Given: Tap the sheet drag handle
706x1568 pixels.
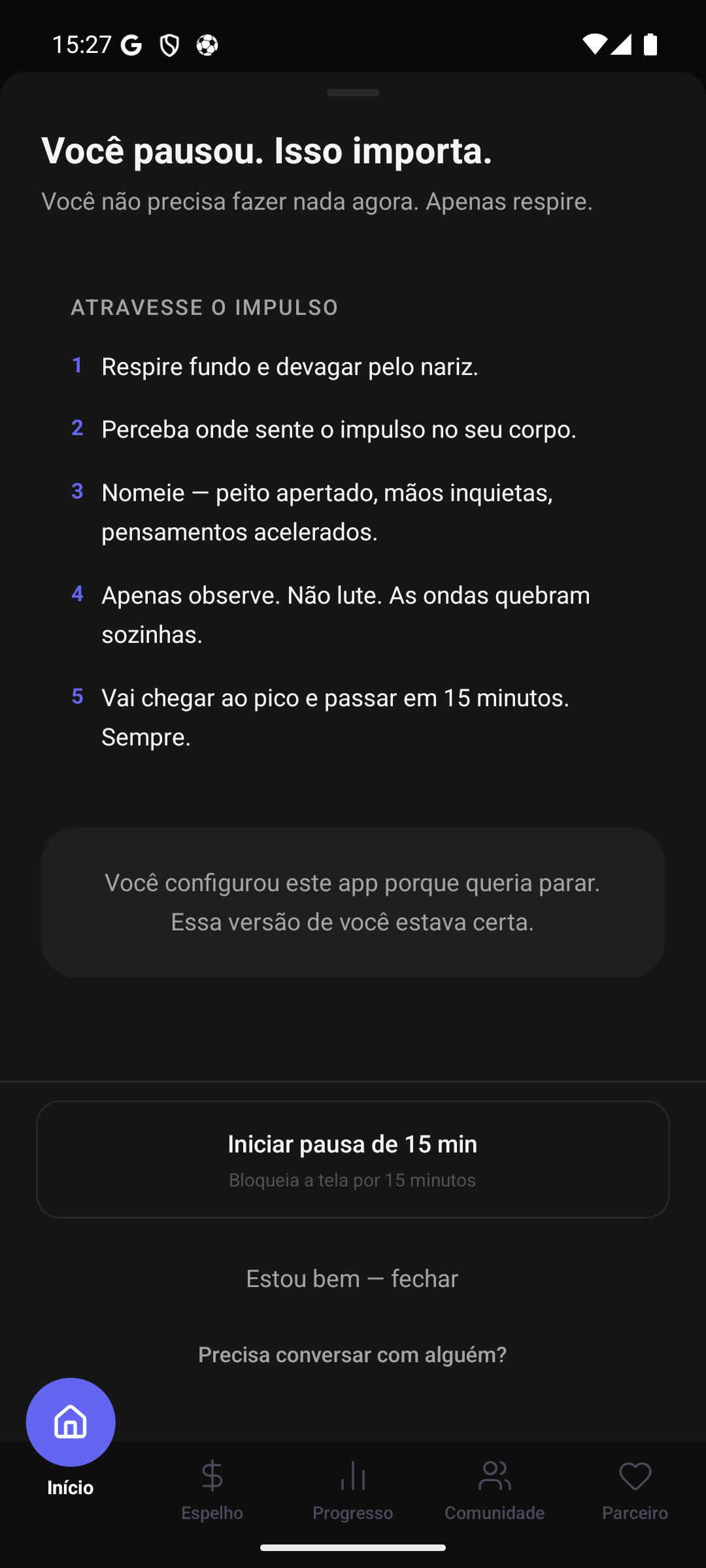Looking at the screenshot, I should click(353, 93).
